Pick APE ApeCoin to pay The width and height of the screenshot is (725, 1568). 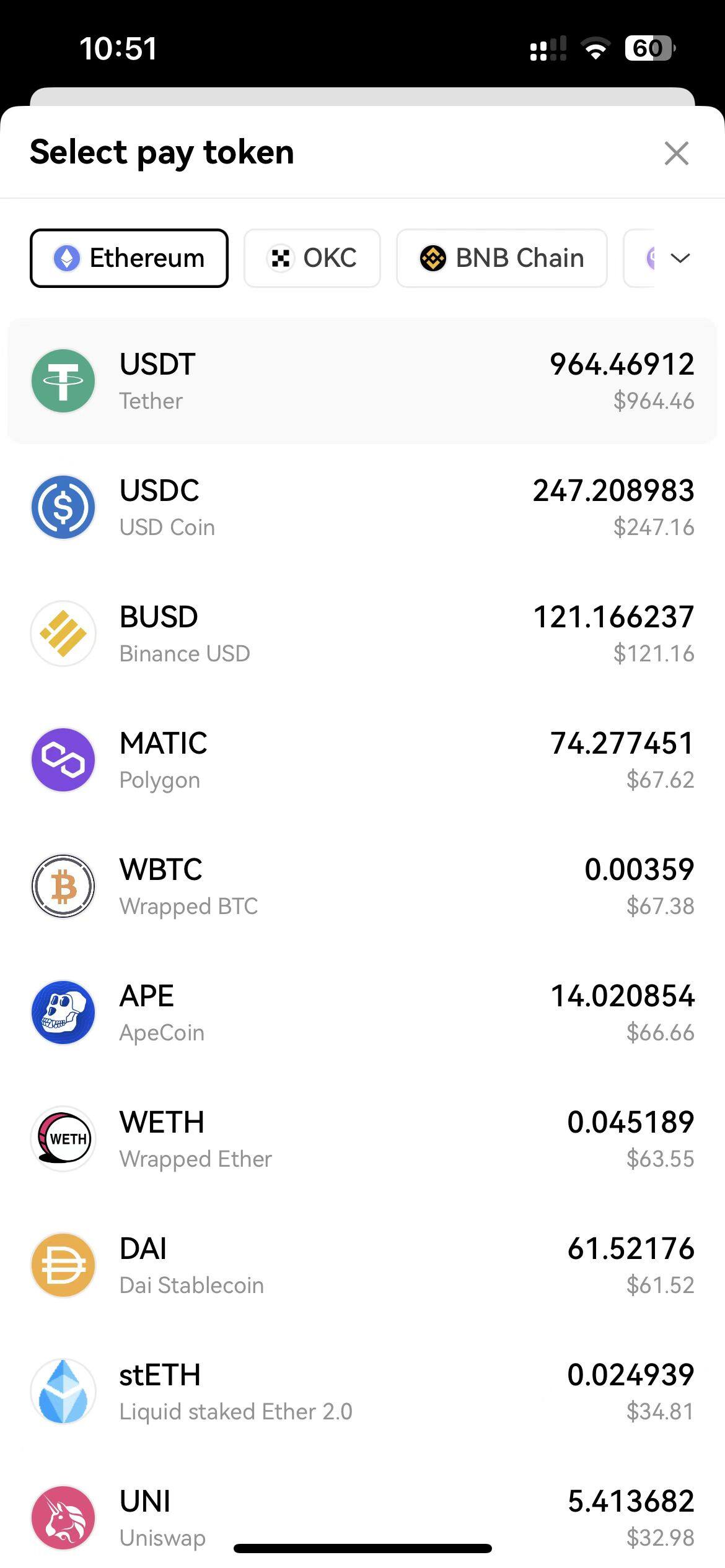[x=362, y=1013]
